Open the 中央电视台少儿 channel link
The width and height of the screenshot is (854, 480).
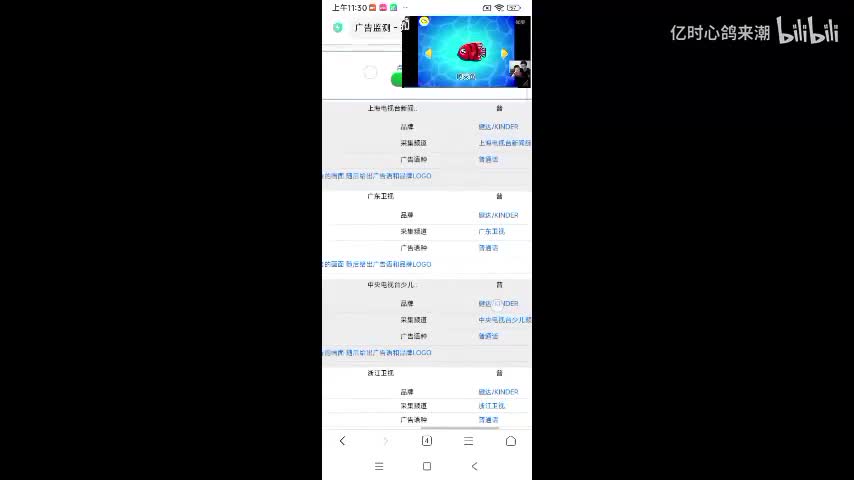point(503,320)
